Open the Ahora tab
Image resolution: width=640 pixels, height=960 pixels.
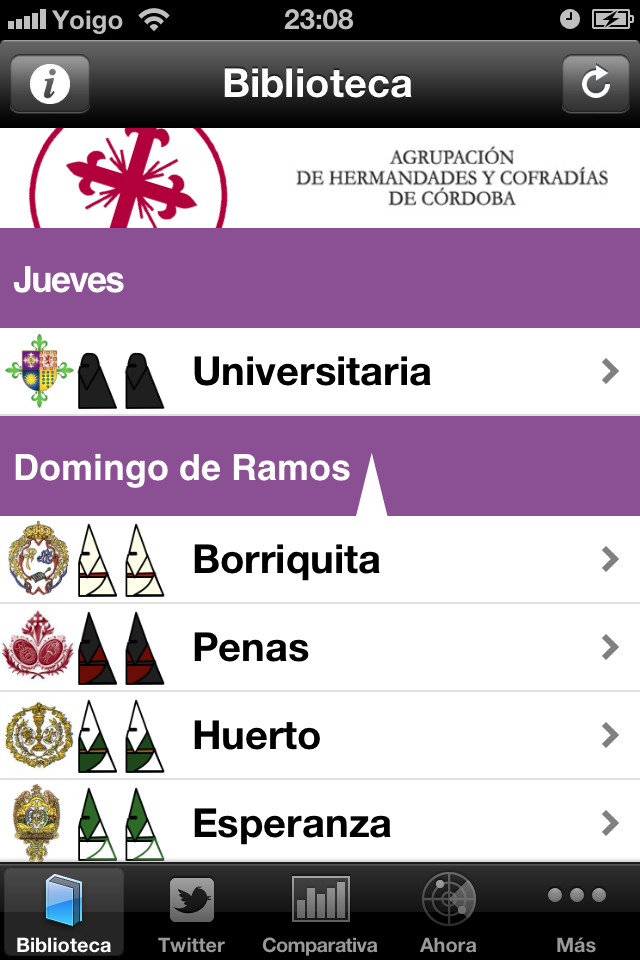[448, 912]
